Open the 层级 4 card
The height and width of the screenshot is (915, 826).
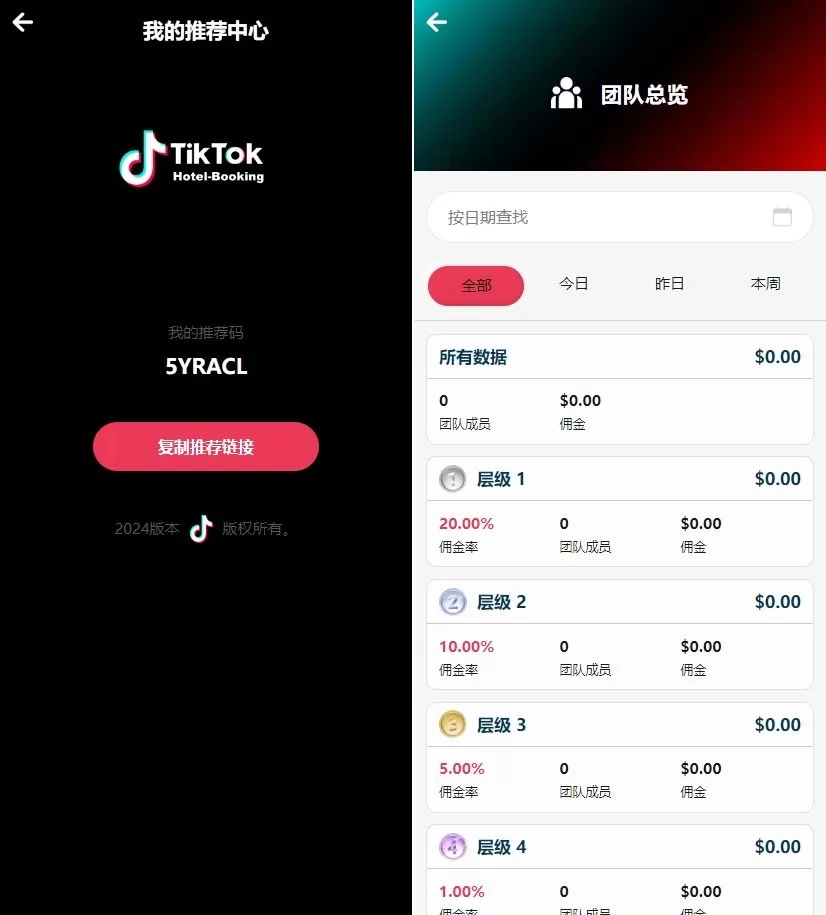tap(619, 868)
